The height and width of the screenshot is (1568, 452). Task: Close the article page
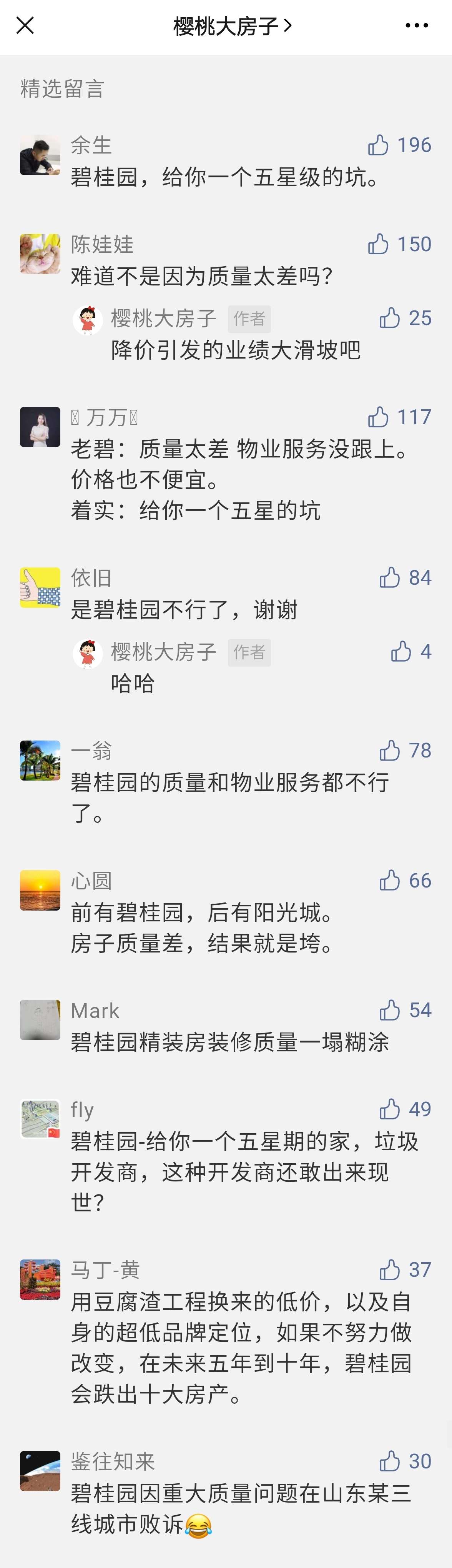coord(25,25)
